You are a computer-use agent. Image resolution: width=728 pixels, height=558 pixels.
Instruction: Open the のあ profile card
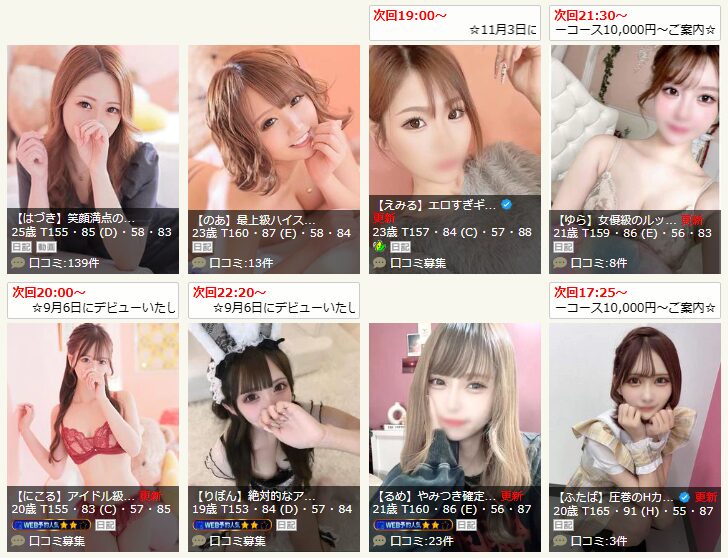pos(273,130)
